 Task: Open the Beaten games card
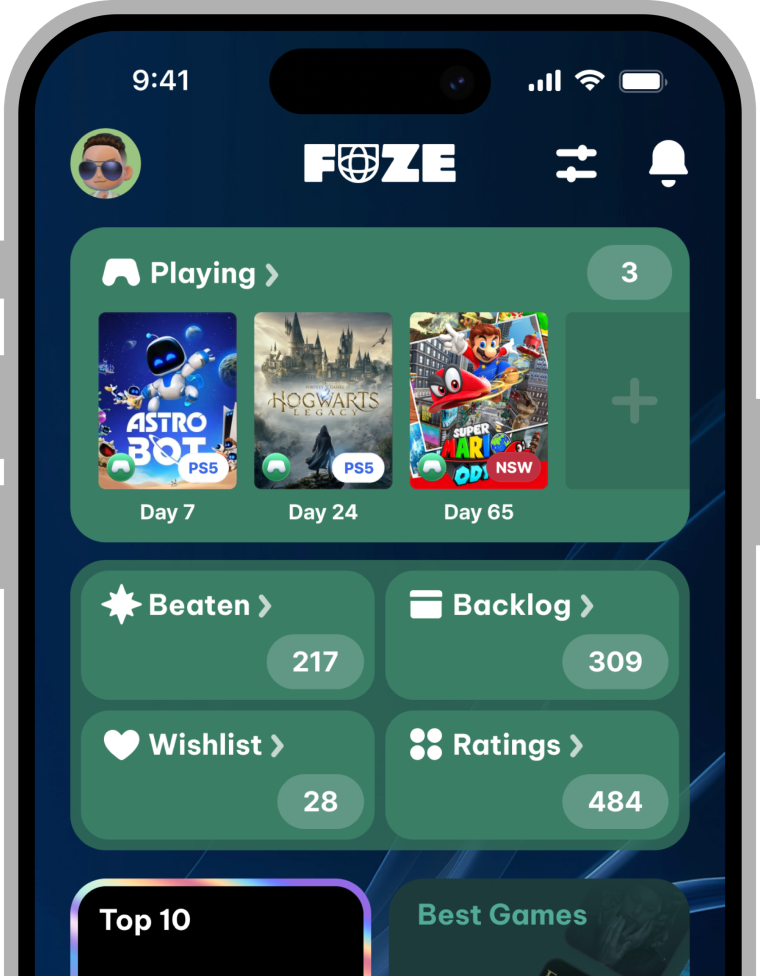point(227,634)
